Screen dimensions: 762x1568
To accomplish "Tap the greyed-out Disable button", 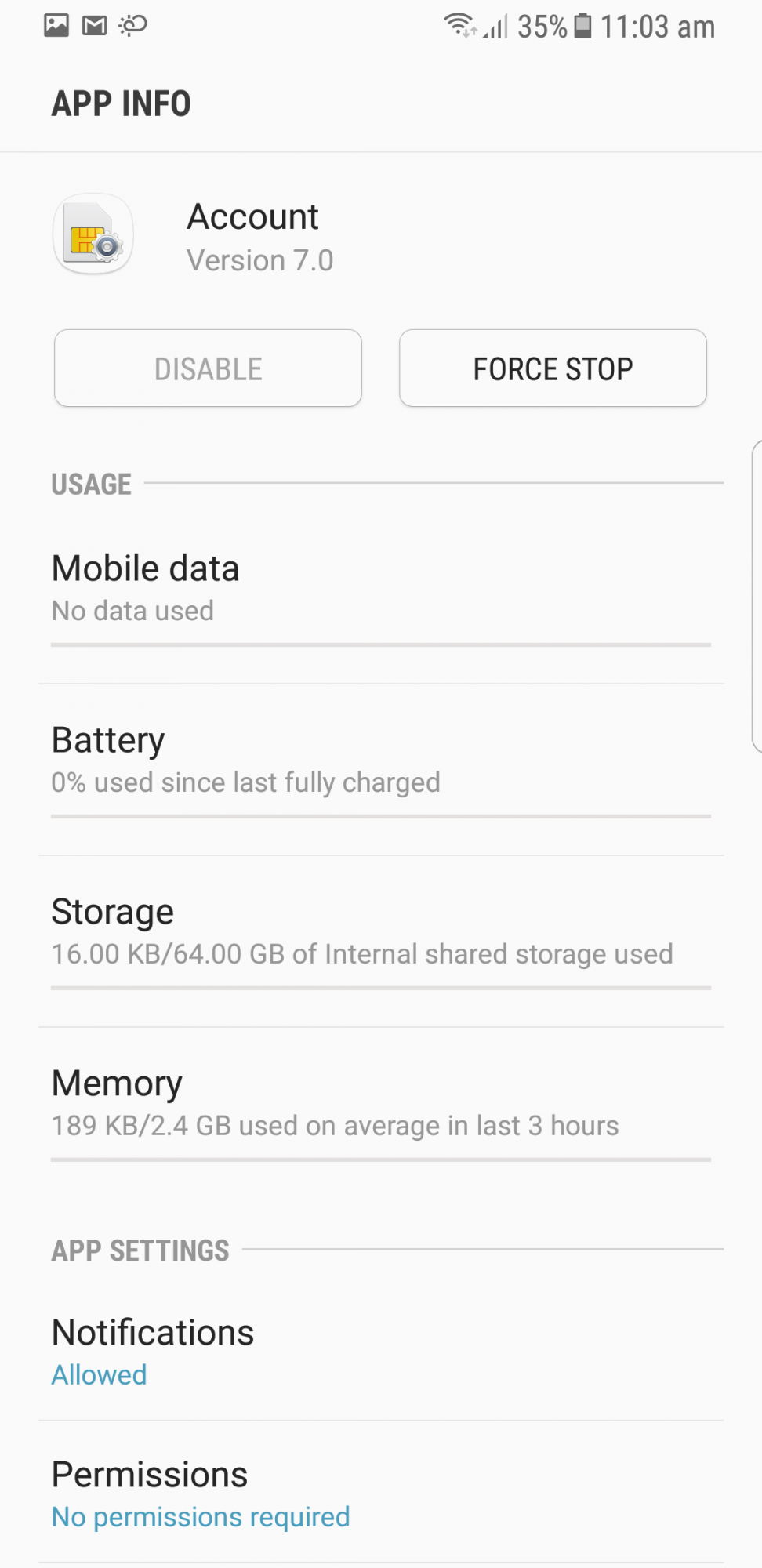I will point(208,368).
